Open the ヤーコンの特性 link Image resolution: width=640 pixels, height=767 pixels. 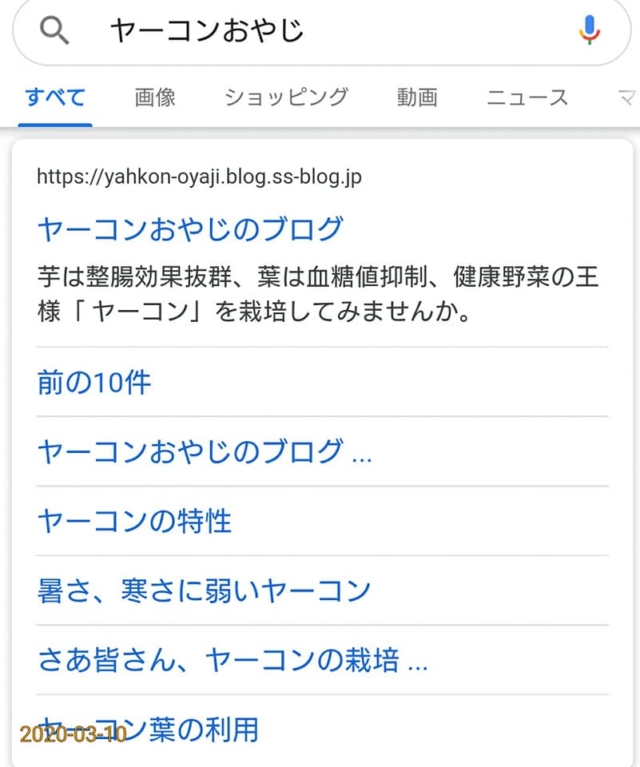click(134, 521)
